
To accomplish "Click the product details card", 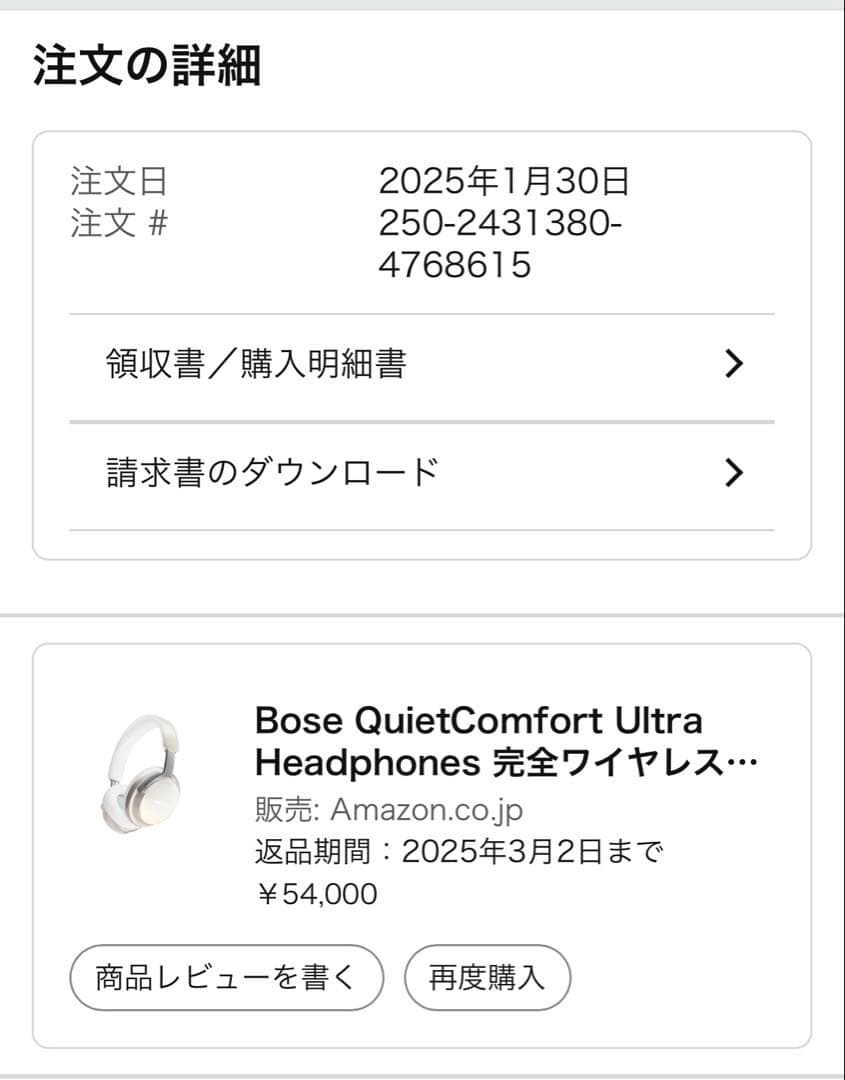I will click(424, 670).
